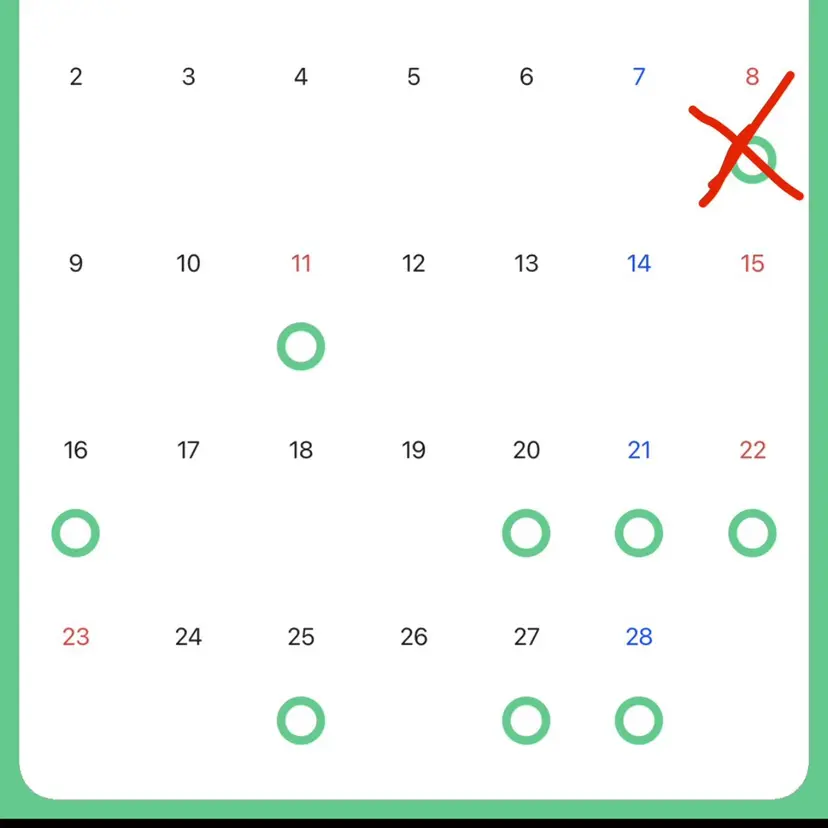Choose the 5th on the calendar
Screen dimensions: 828x828
click(x=414, y=78)
